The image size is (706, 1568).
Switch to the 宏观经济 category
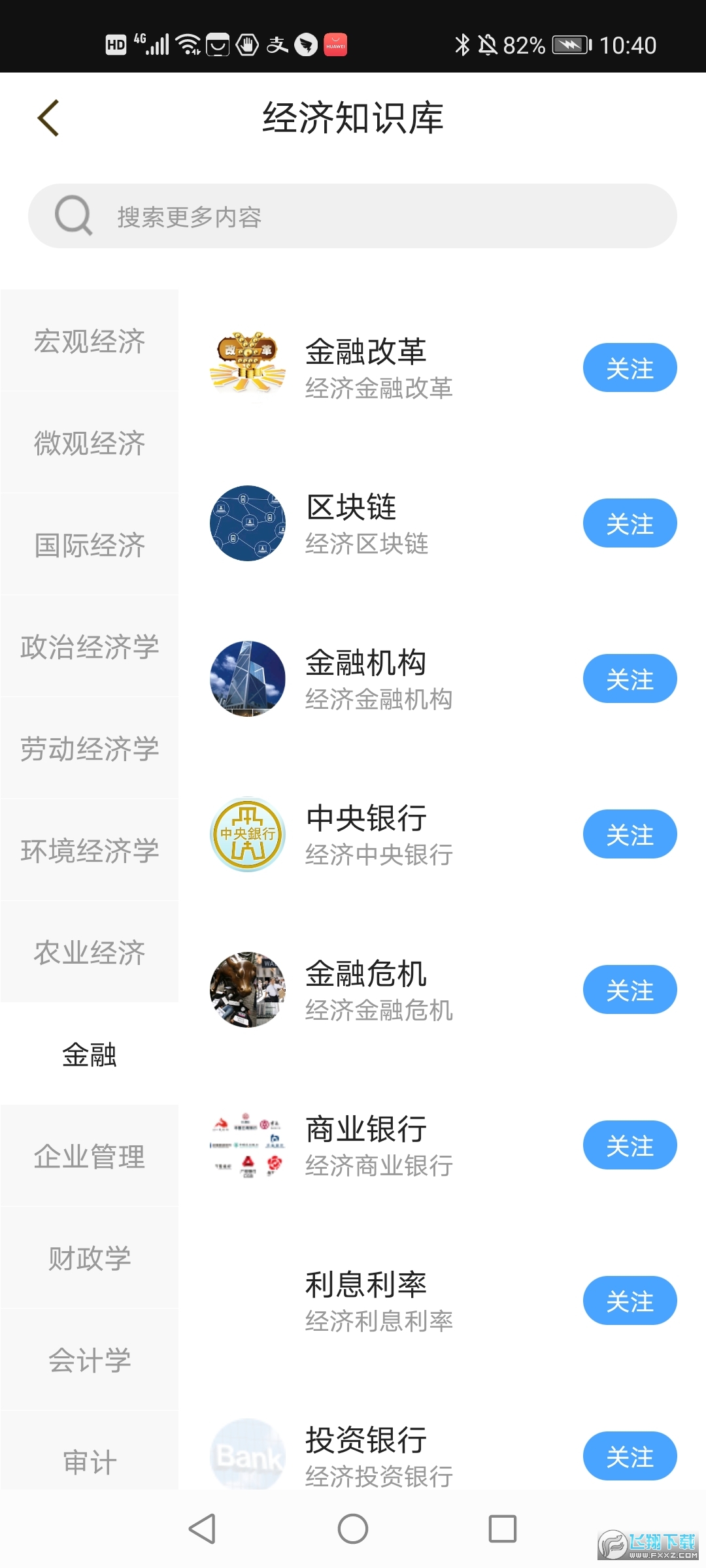90,341
